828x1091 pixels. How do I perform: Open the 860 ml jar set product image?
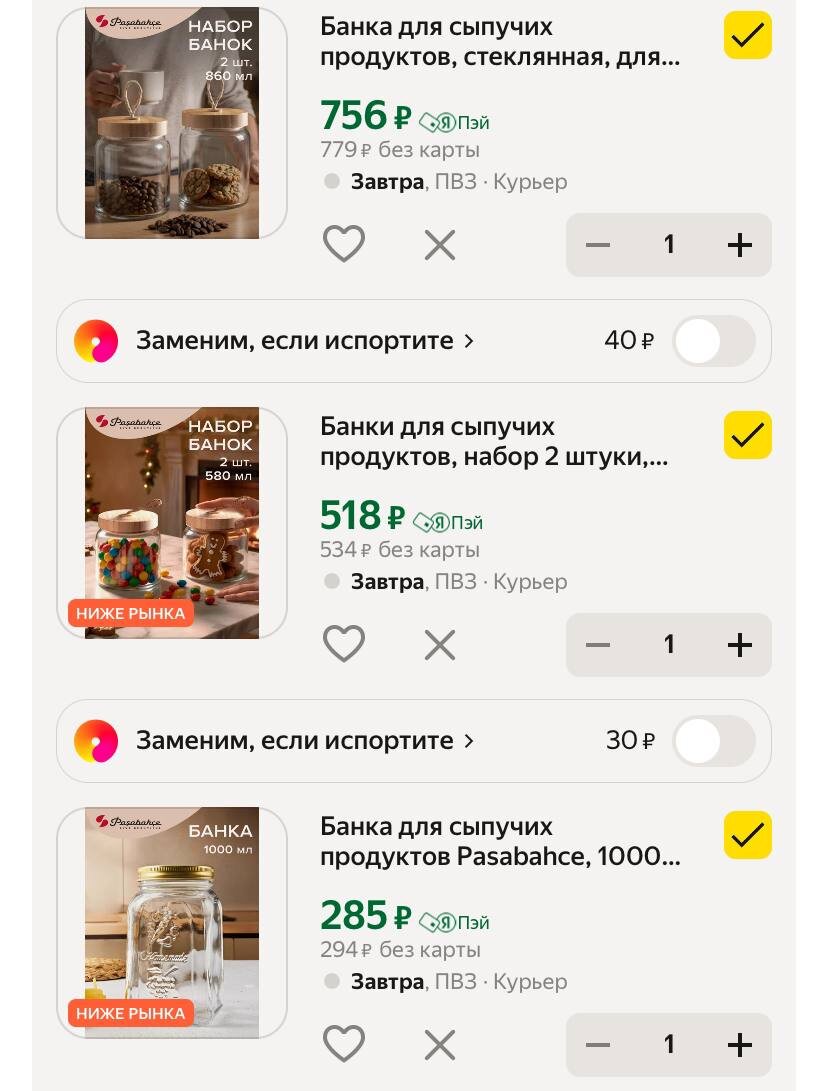172,123
